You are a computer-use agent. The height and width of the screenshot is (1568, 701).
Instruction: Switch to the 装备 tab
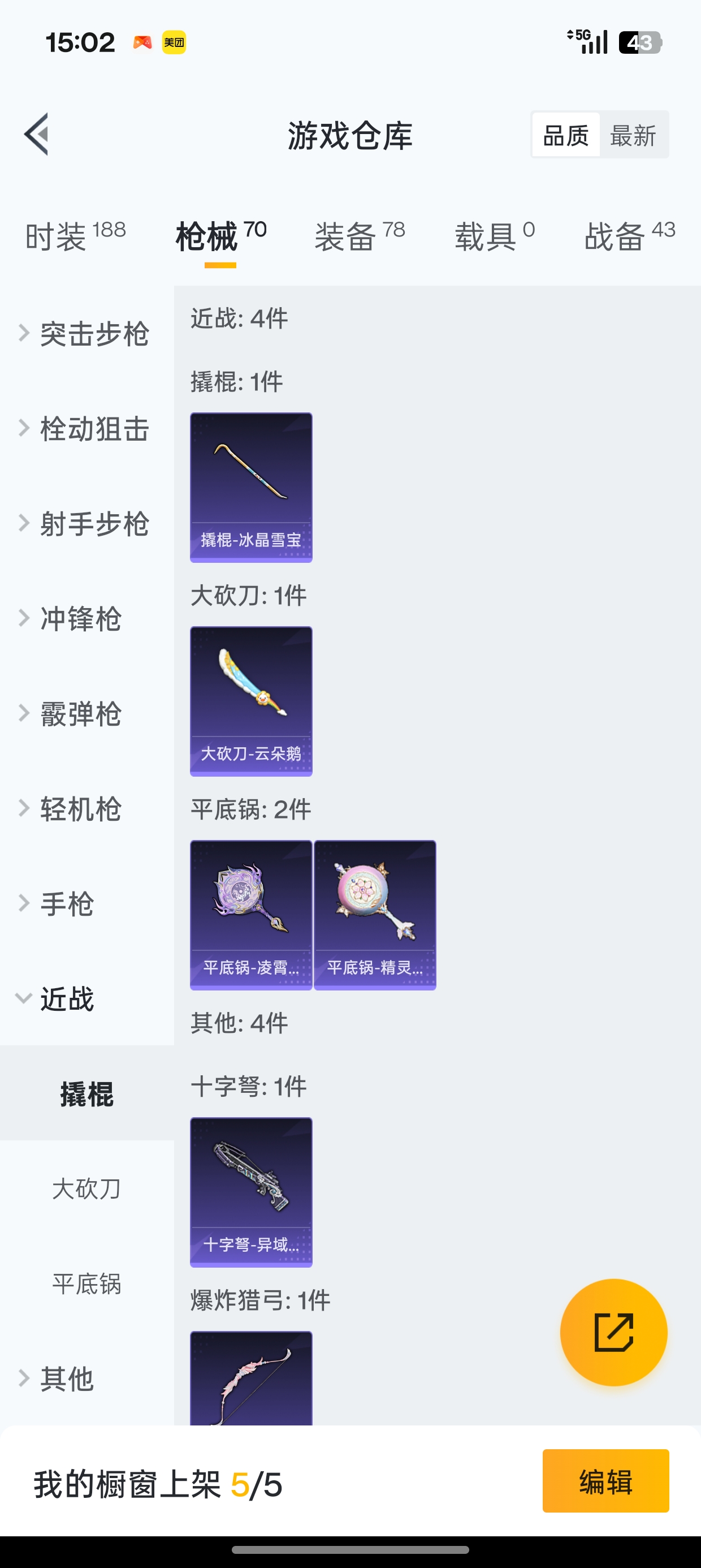[359, 235]
